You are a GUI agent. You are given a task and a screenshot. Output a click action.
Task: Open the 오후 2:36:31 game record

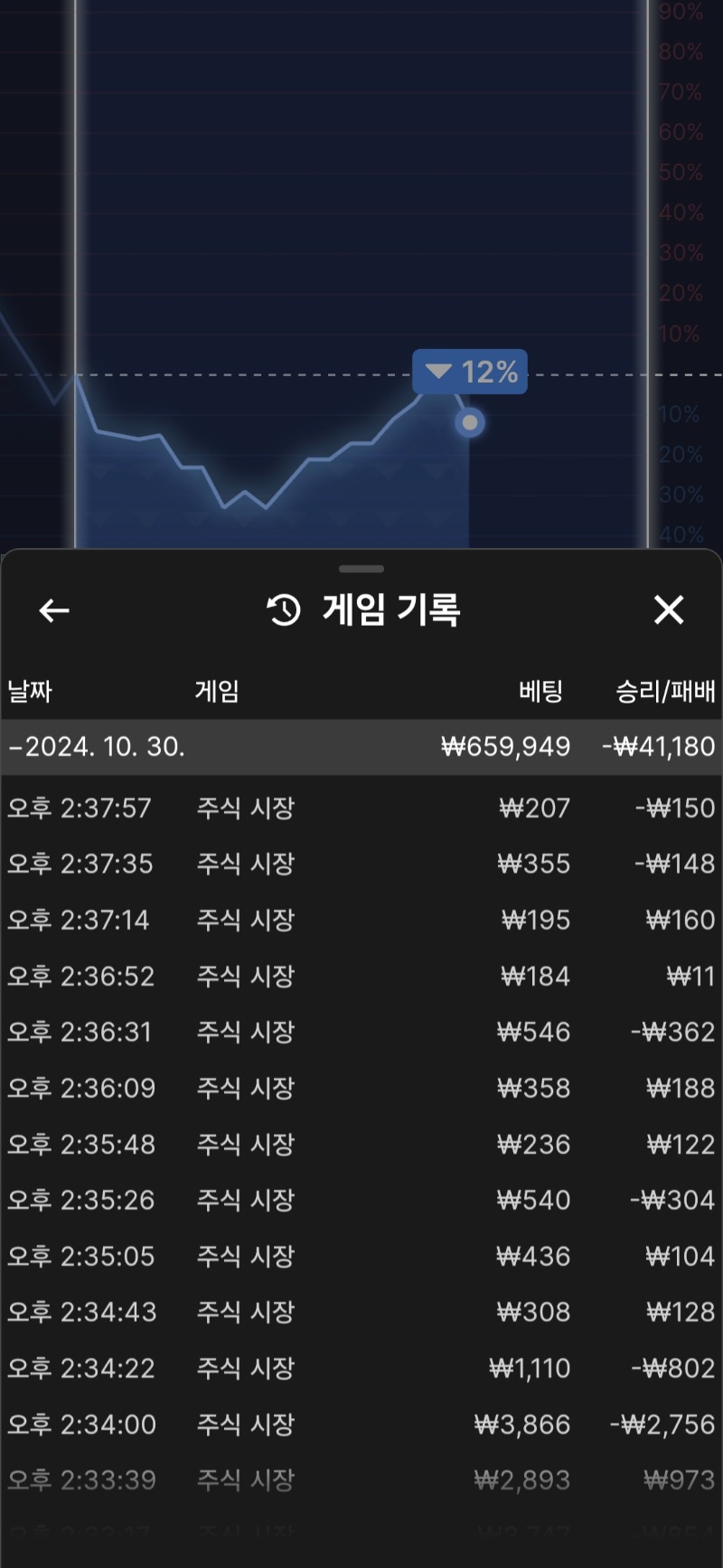[x=361, y=1032]
